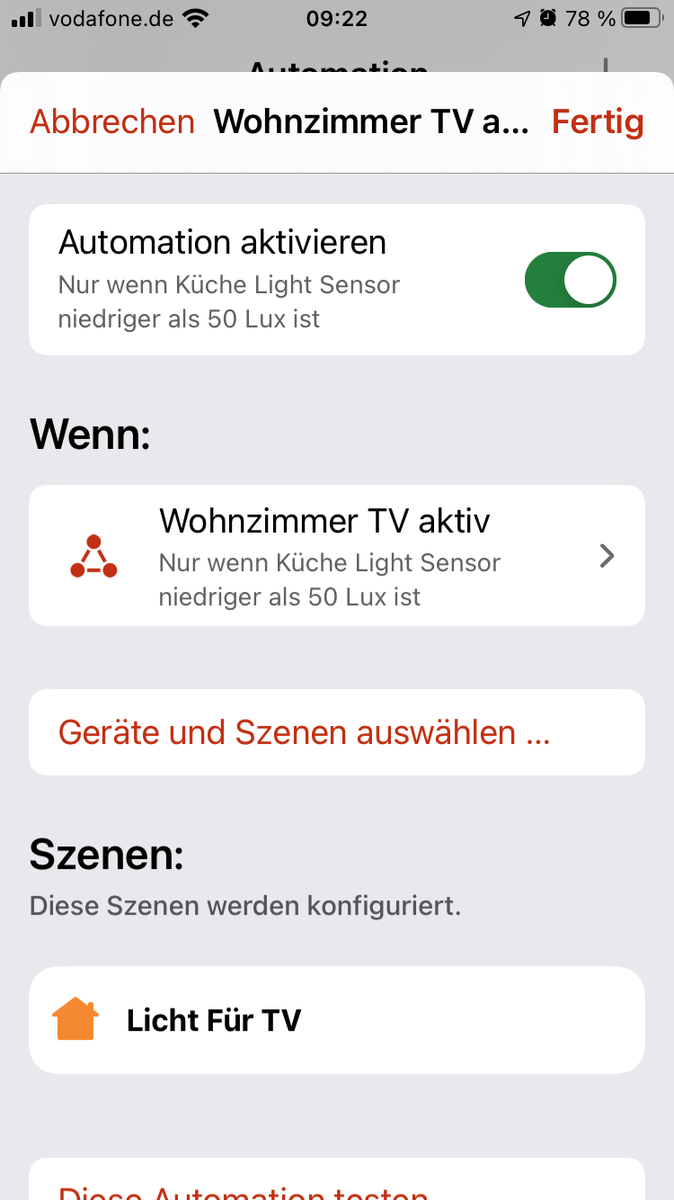Select Geräte und Szenen auswählen
The height and width of the screenshot is (1200, 674).
point(304,732)
